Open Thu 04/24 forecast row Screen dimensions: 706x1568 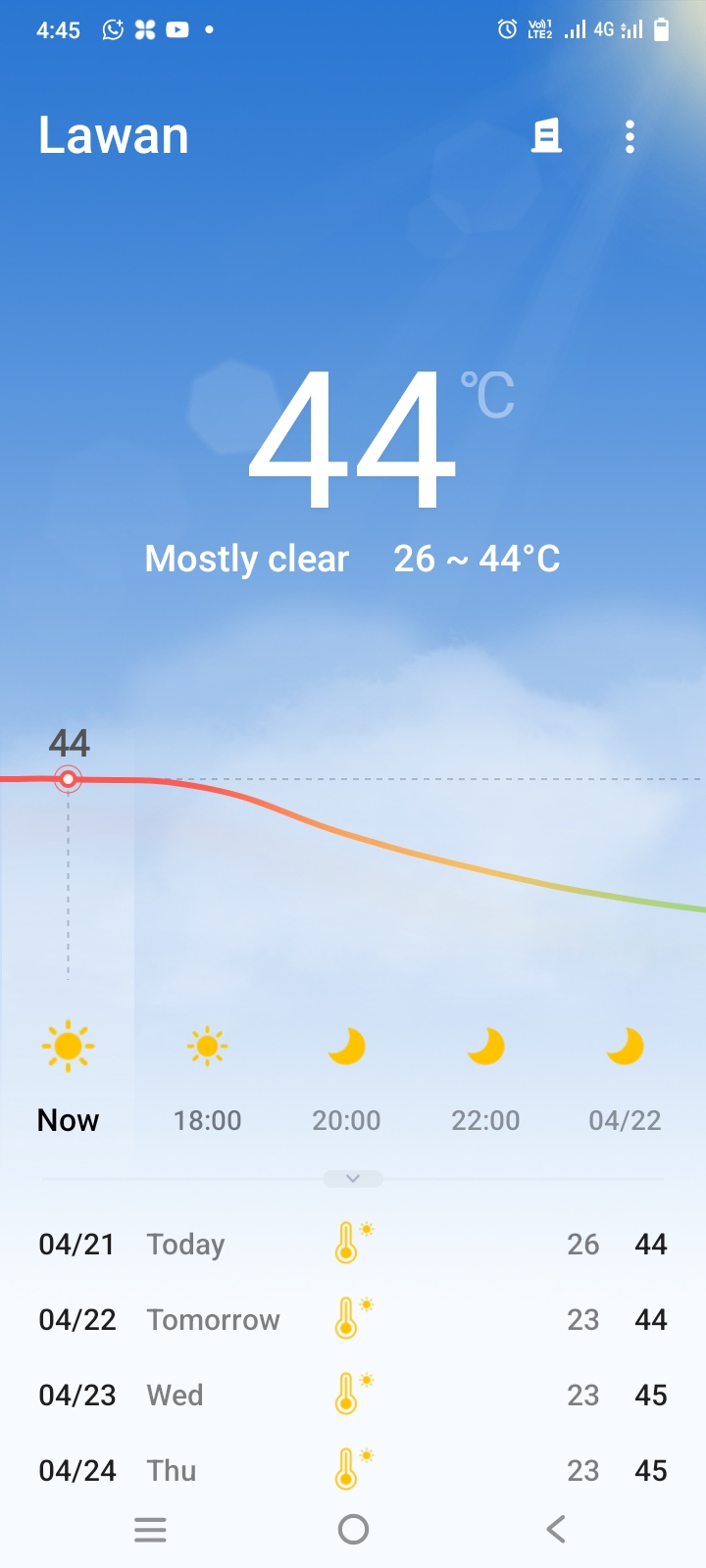pyautogui.click(x=353, y=1470)
